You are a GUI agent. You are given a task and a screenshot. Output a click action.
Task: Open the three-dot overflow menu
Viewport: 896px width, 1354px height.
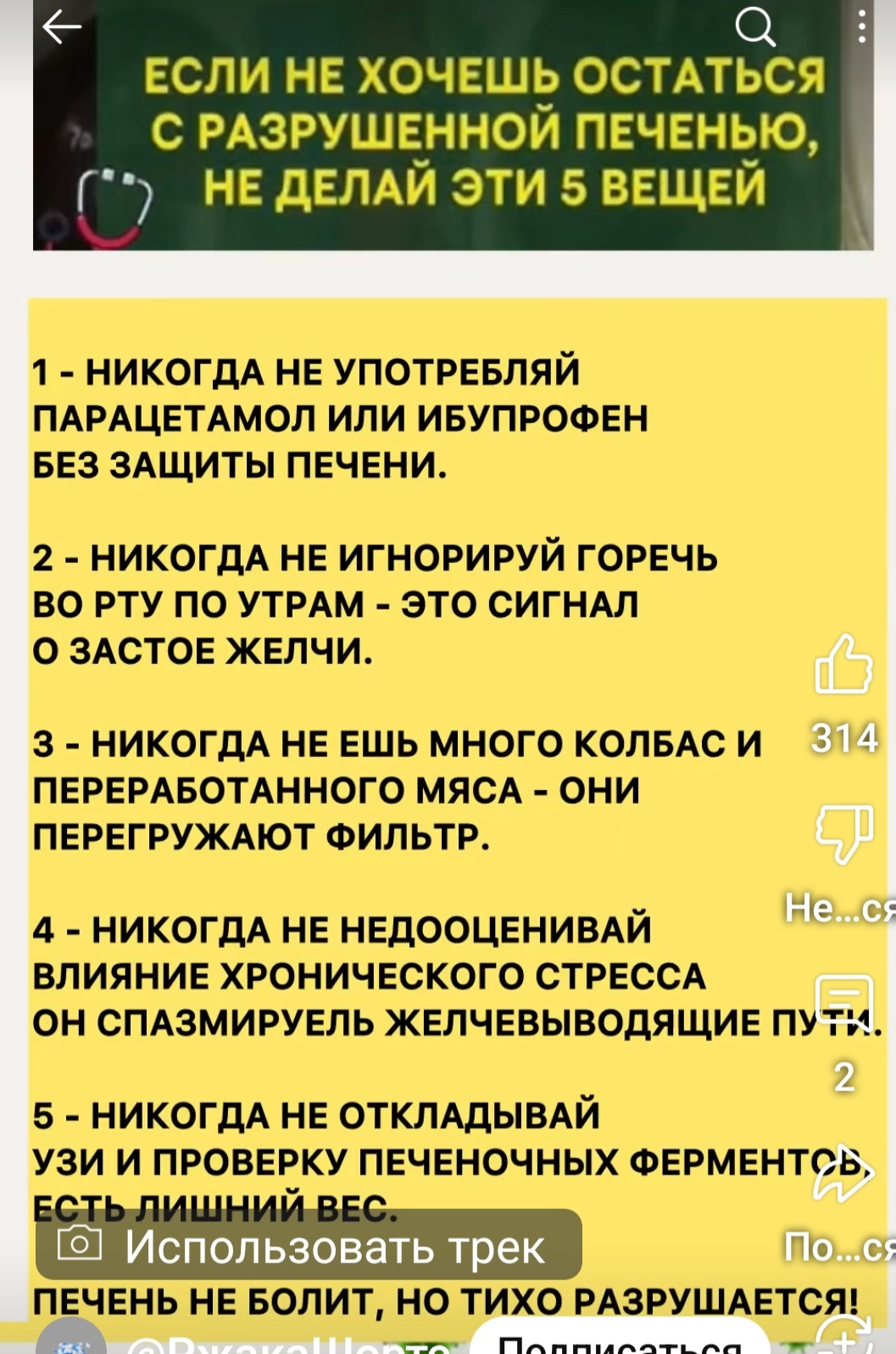click(861, 30)
